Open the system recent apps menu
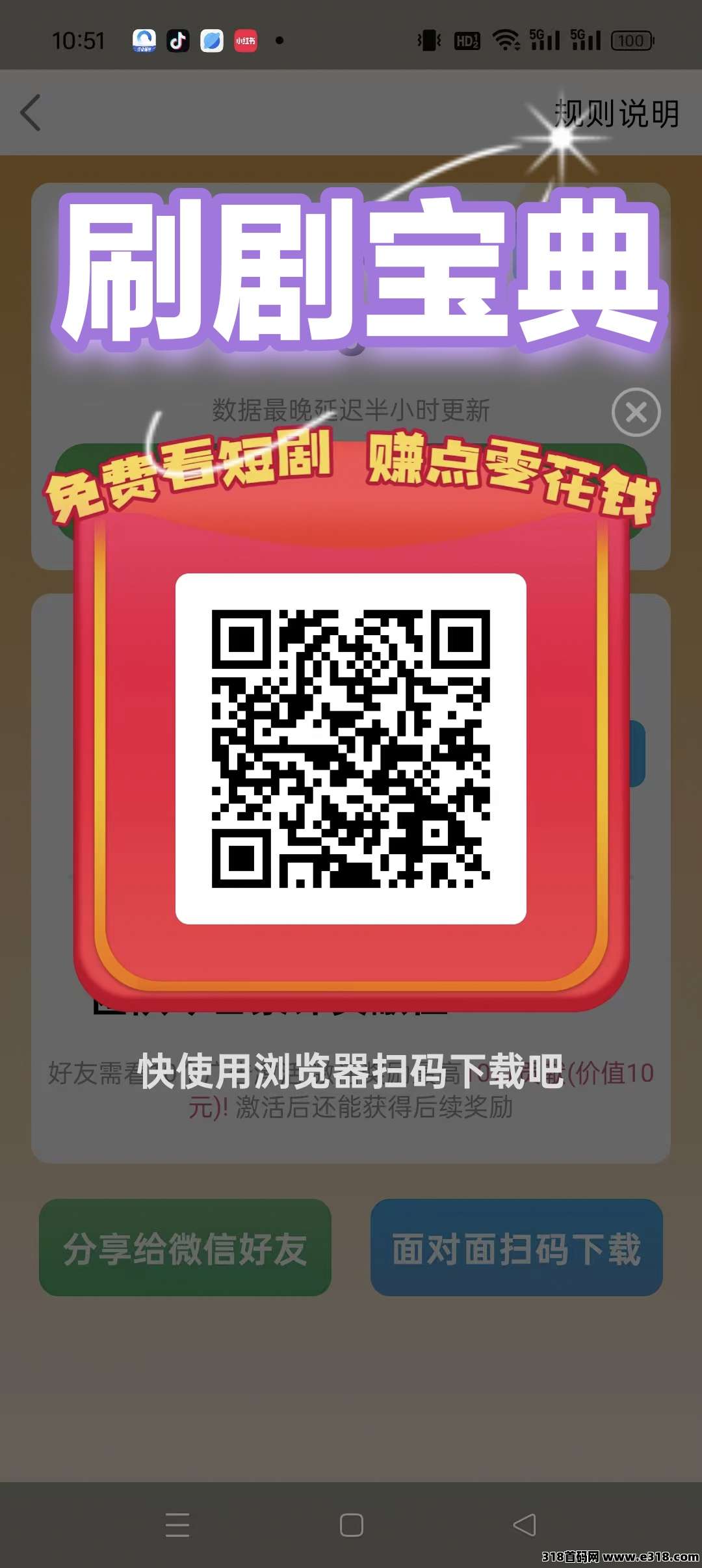Image resolution: width=702 pixels, height=1568 pixels. (x=177, y=1525)
